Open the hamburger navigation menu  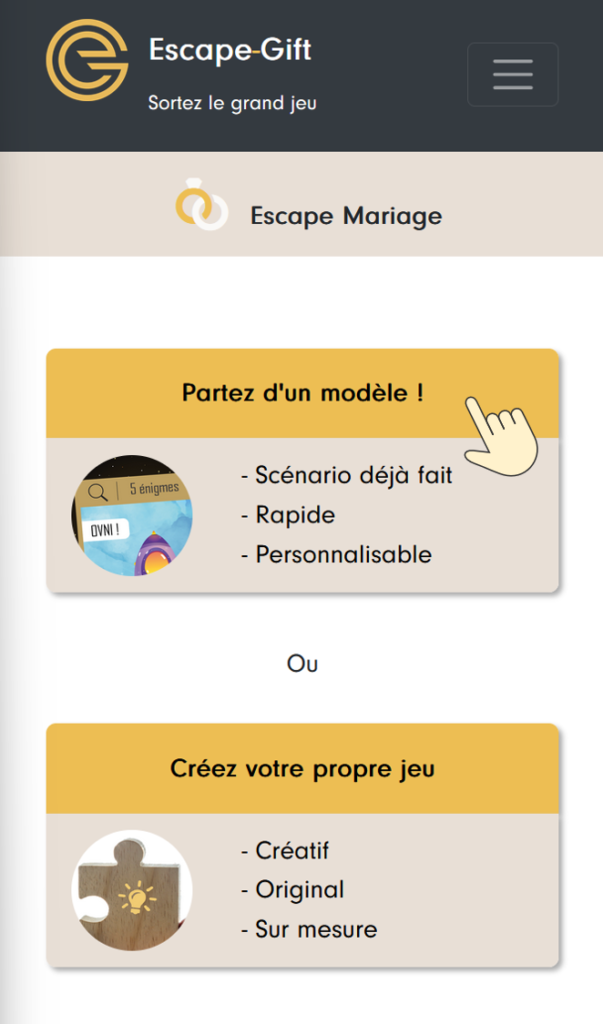point(512,74)
